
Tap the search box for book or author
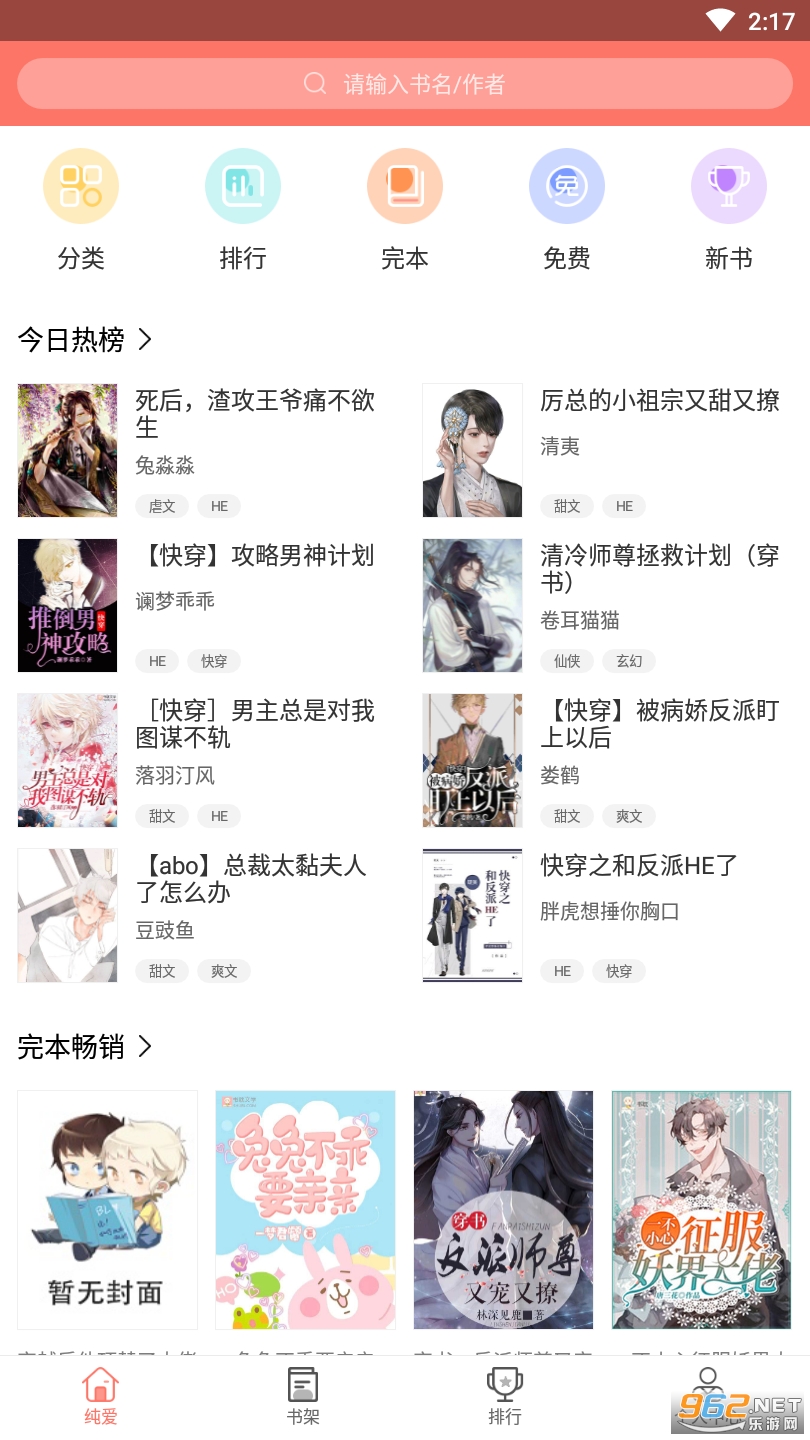(x=405, y=84)
